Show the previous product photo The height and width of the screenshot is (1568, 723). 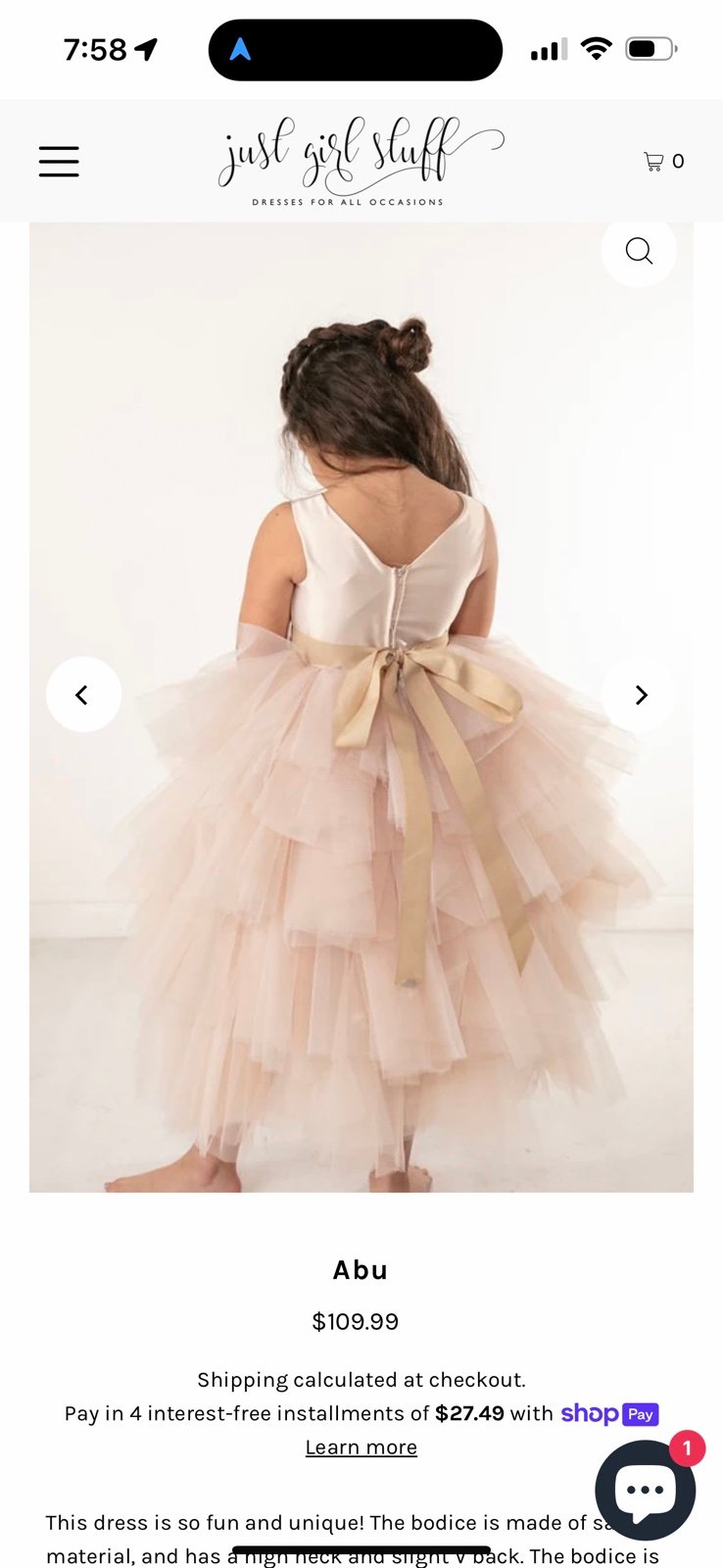point(83,694)
